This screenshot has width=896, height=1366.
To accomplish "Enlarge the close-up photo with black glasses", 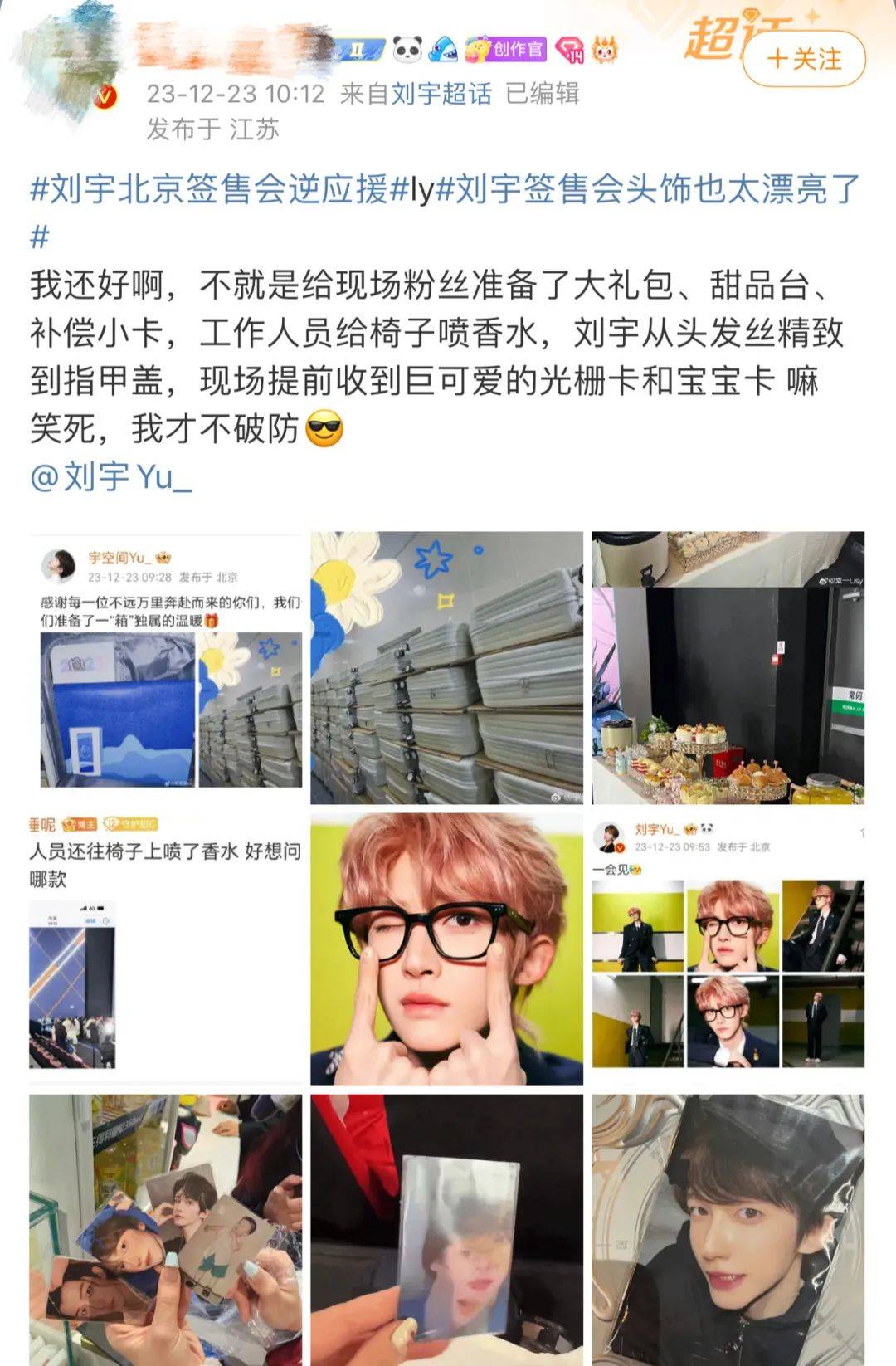I will [446, 948].
